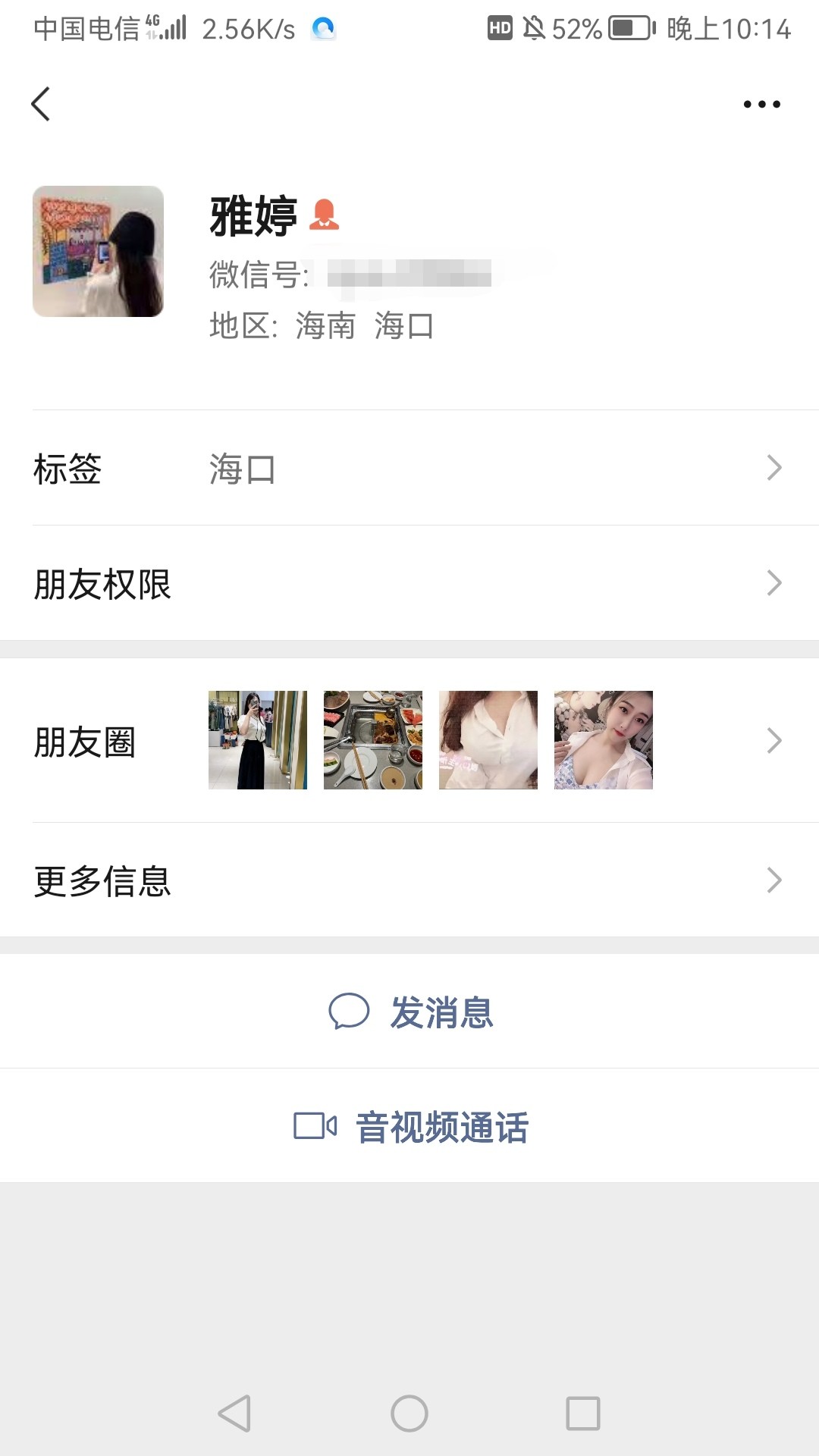
Task: Expand the 标签 tags settings
Action: (409, 470)
